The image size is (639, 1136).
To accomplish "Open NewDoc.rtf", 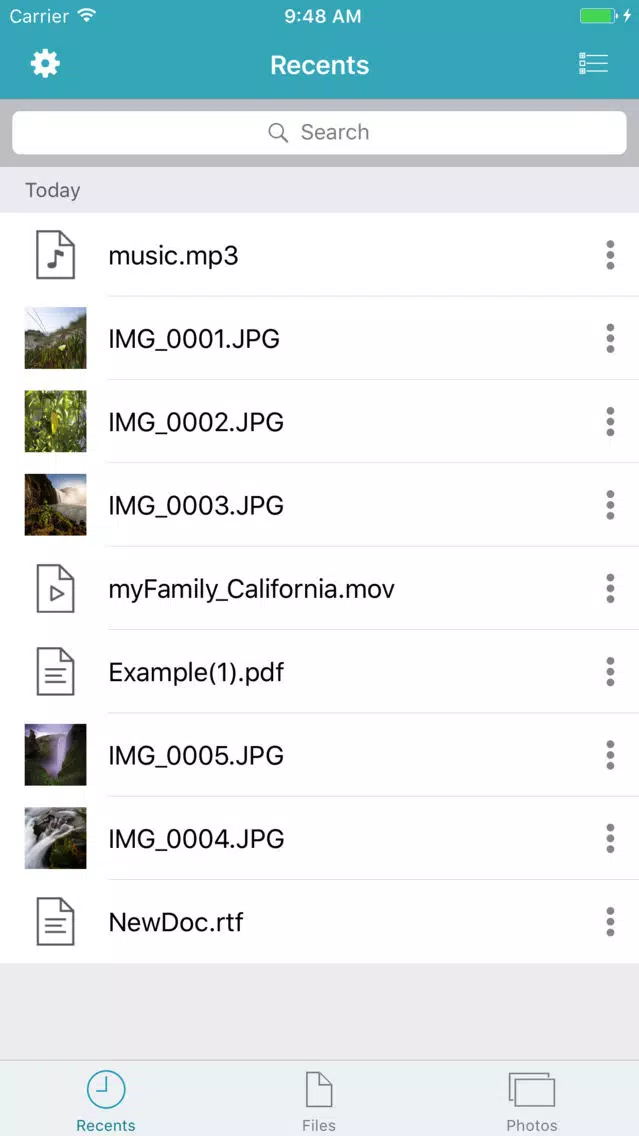I will (x=320, y=922).
